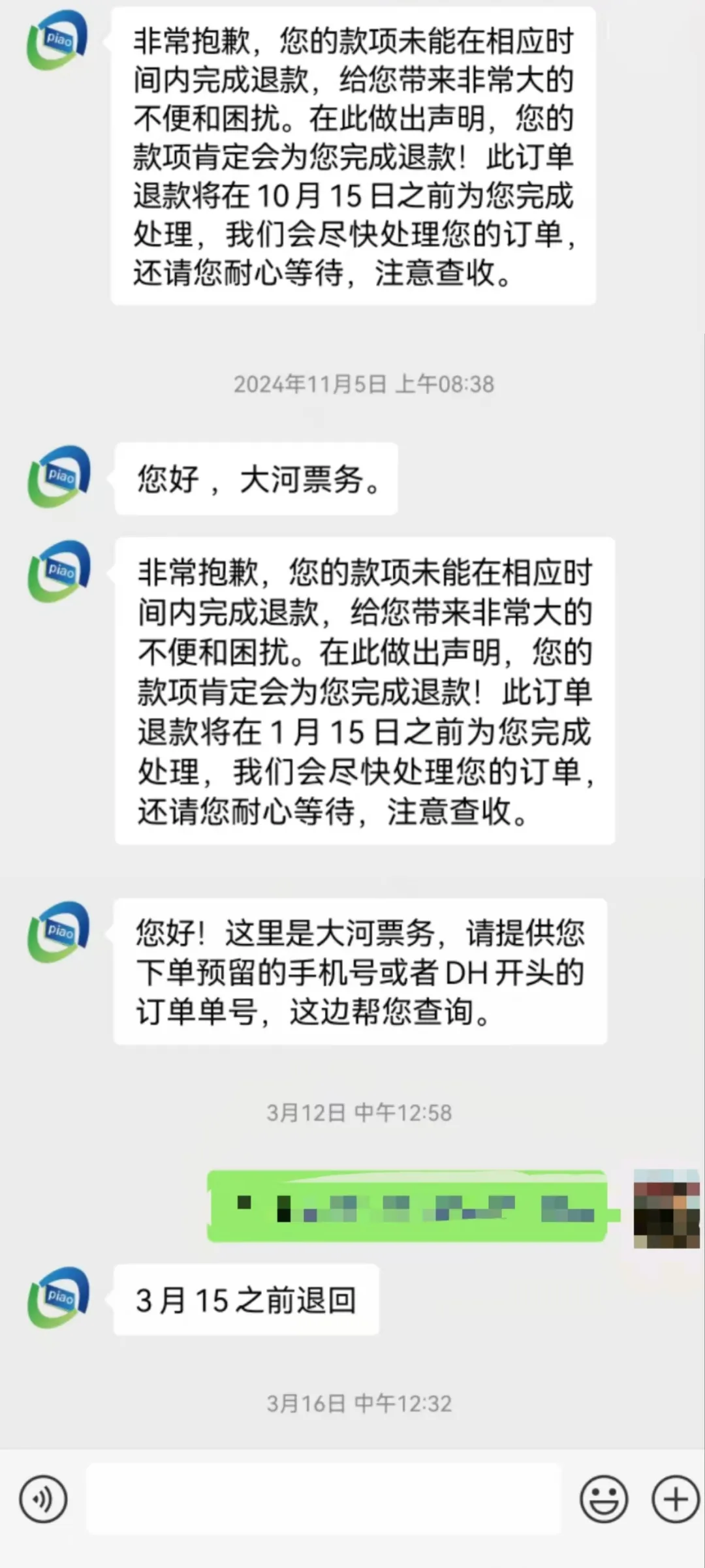Open the emoji sticker panel
The height and width of the screenshot is (1568, 705).
[604, 1498]
